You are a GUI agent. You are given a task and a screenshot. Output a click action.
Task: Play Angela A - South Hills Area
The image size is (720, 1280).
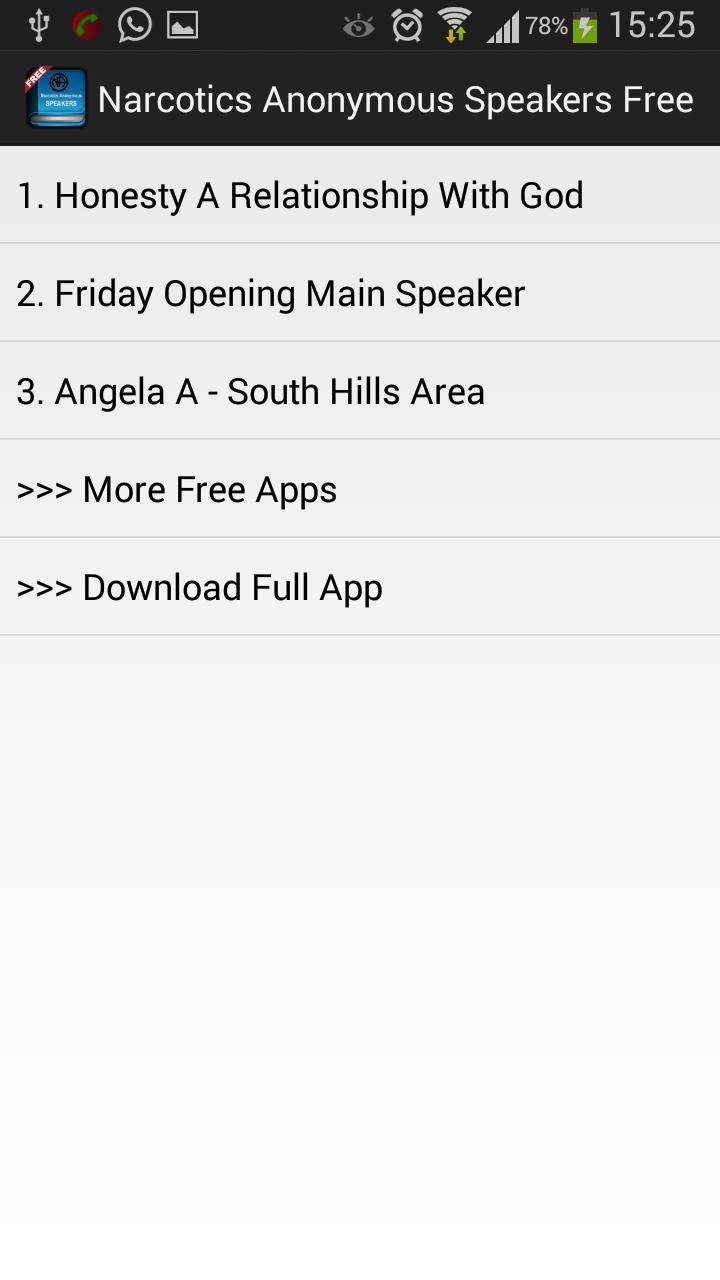pos(251,392)
